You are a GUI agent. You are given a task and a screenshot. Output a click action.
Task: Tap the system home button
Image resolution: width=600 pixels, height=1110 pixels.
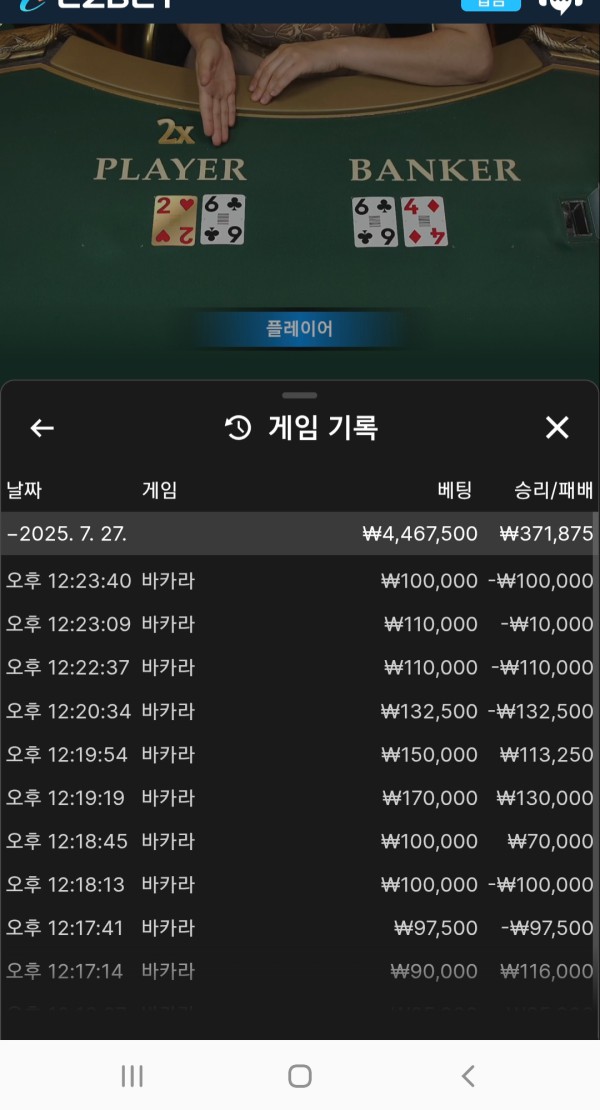299,1076
